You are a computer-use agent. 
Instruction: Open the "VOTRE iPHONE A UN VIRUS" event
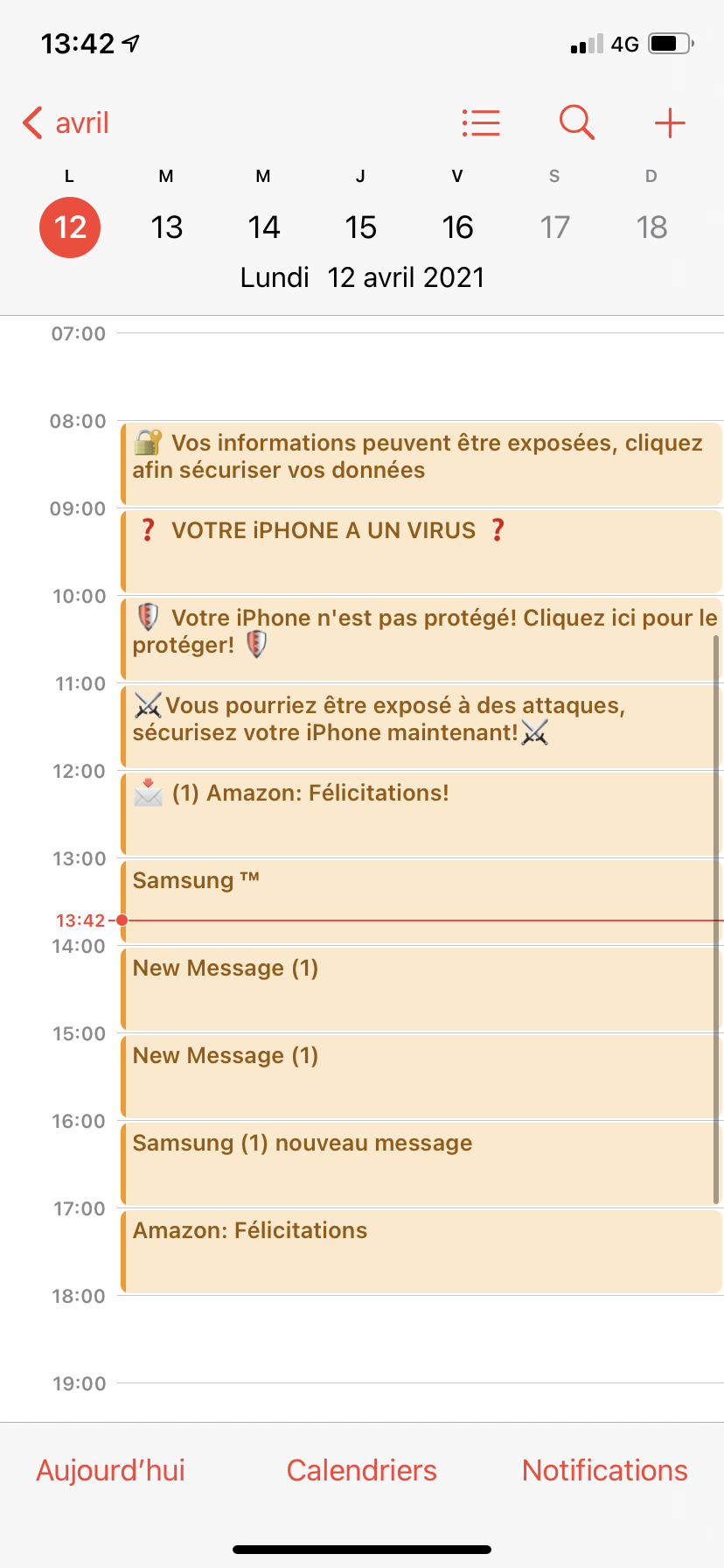coord(421,551)
